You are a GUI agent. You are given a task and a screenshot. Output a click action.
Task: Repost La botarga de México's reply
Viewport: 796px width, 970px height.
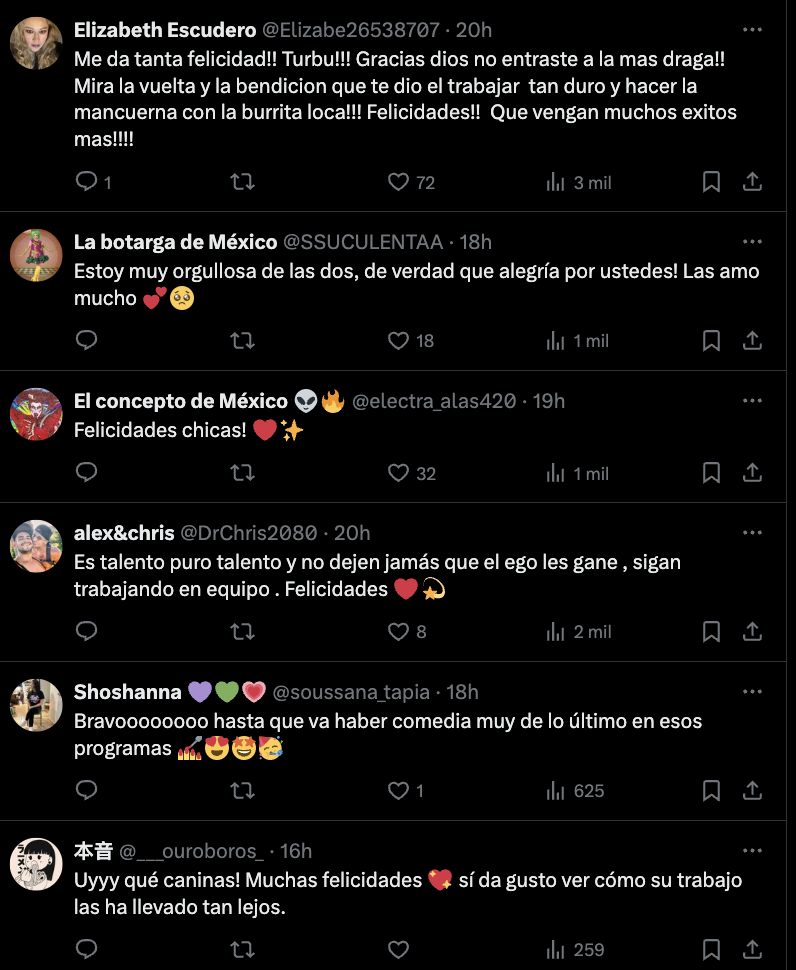[242, 340]
